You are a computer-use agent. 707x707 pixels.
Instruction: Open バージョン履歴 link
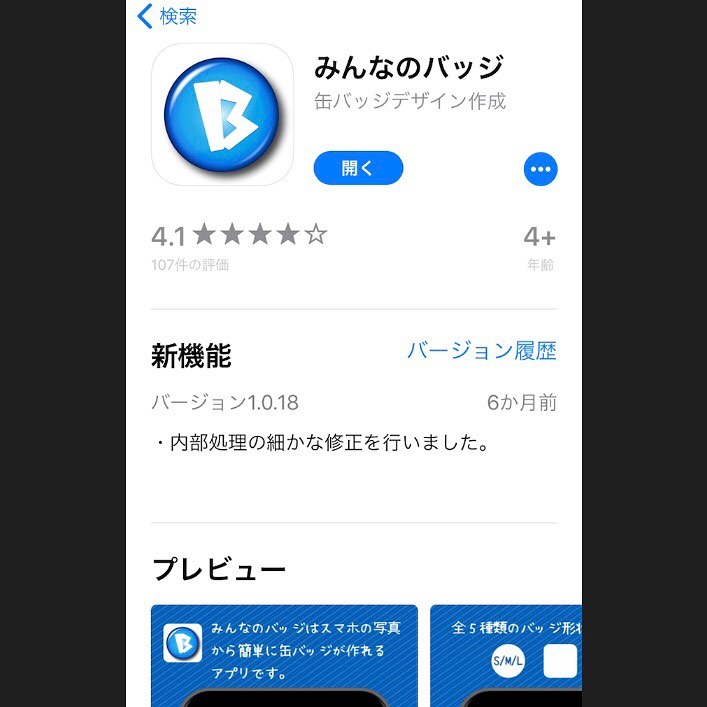coord(481,351)
